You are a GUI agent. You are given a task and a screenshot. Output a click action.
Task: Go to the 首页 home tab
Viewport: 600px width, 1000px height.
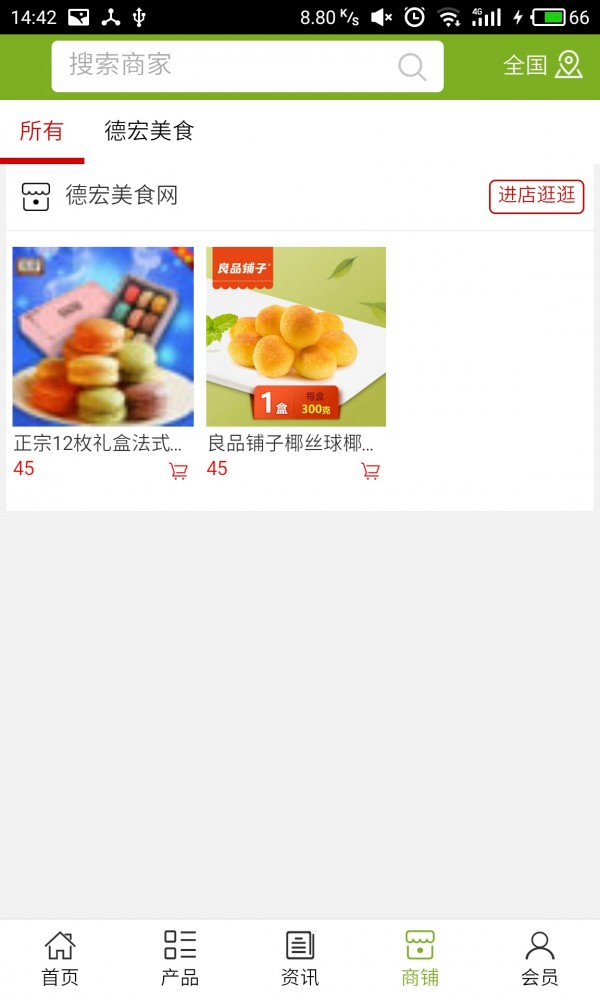click(60, 958)
